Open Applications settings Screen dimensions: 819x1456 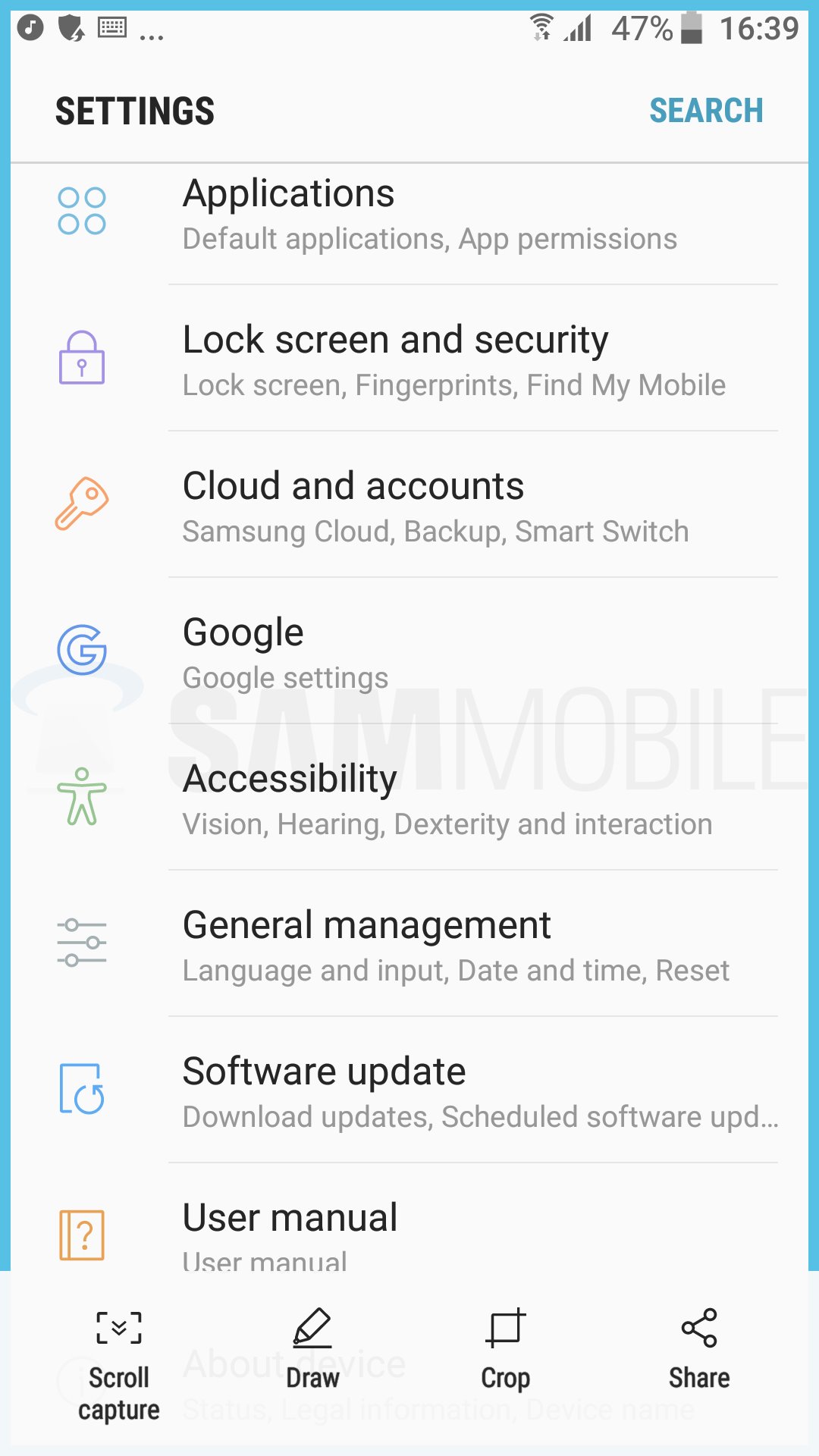pos(409,214)
